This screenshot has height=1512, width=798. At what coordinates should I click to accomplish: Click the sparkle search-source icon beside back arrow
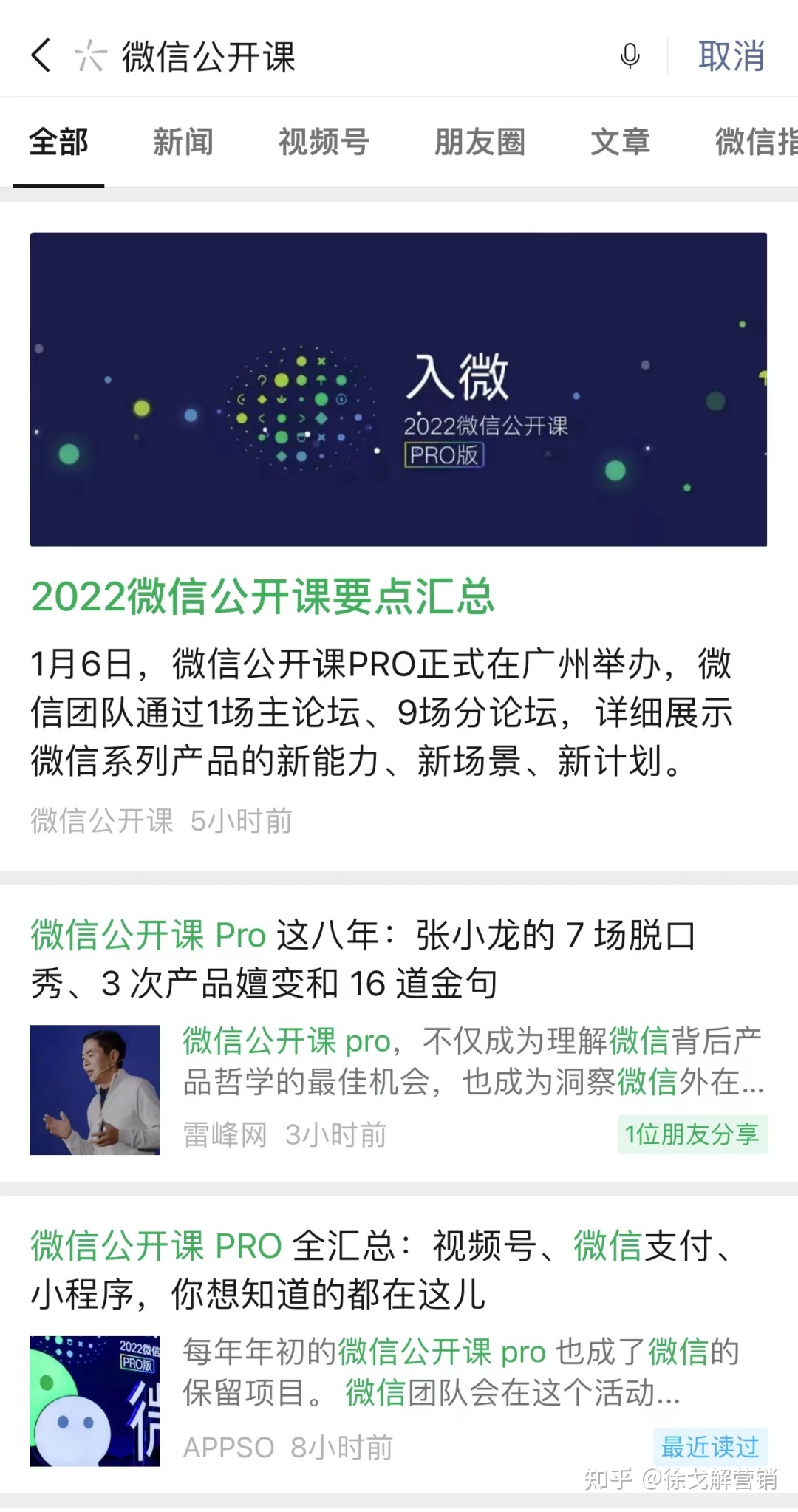point(92,56)
